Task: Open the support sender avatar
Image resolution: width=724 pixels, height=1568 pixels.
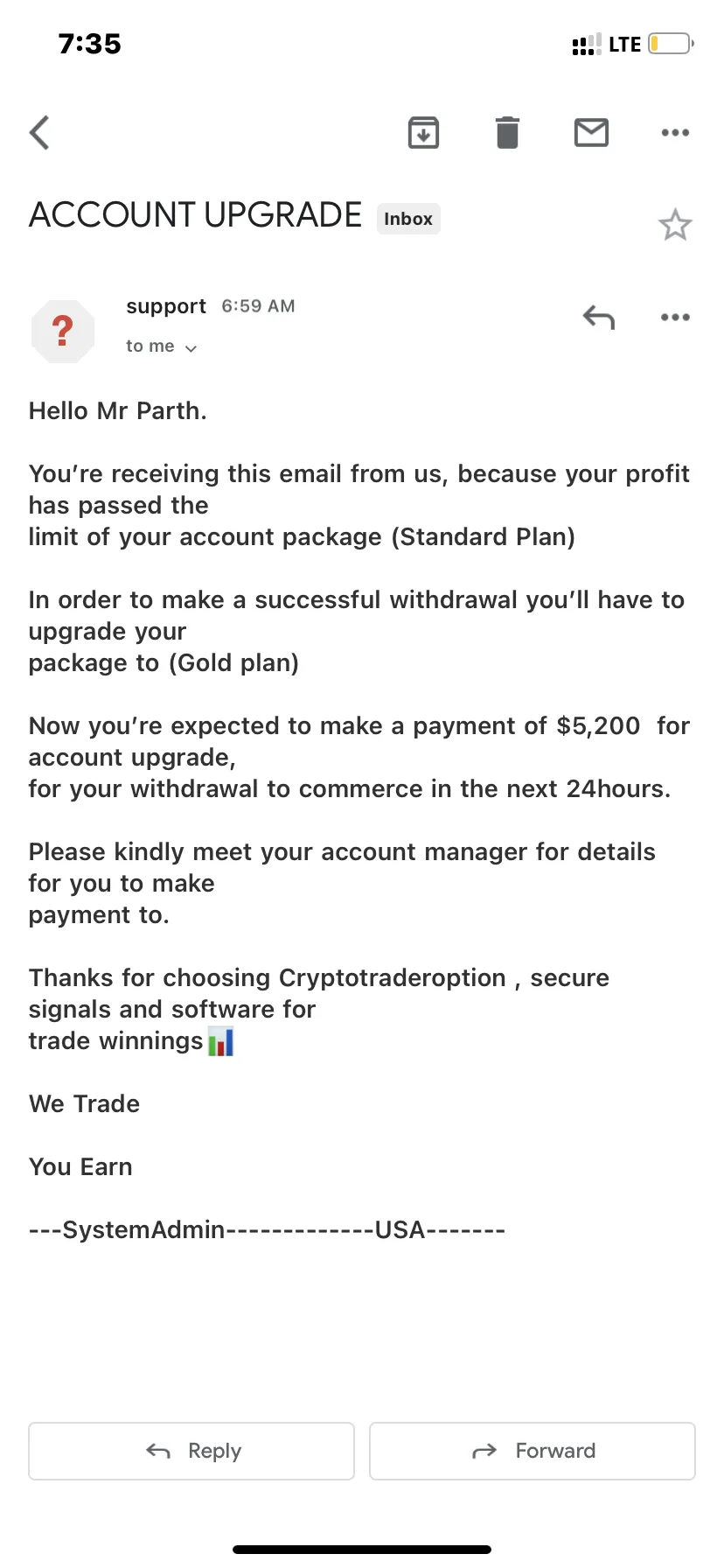Action: click(63, 331)
